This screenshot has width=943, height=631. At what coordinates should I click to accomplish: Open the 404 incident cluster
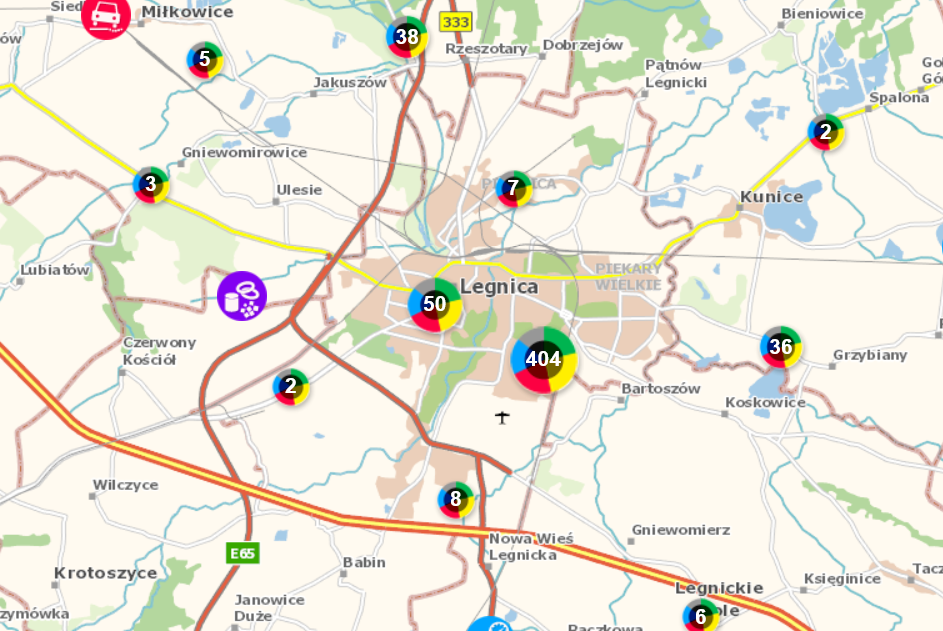coord(543,360)
